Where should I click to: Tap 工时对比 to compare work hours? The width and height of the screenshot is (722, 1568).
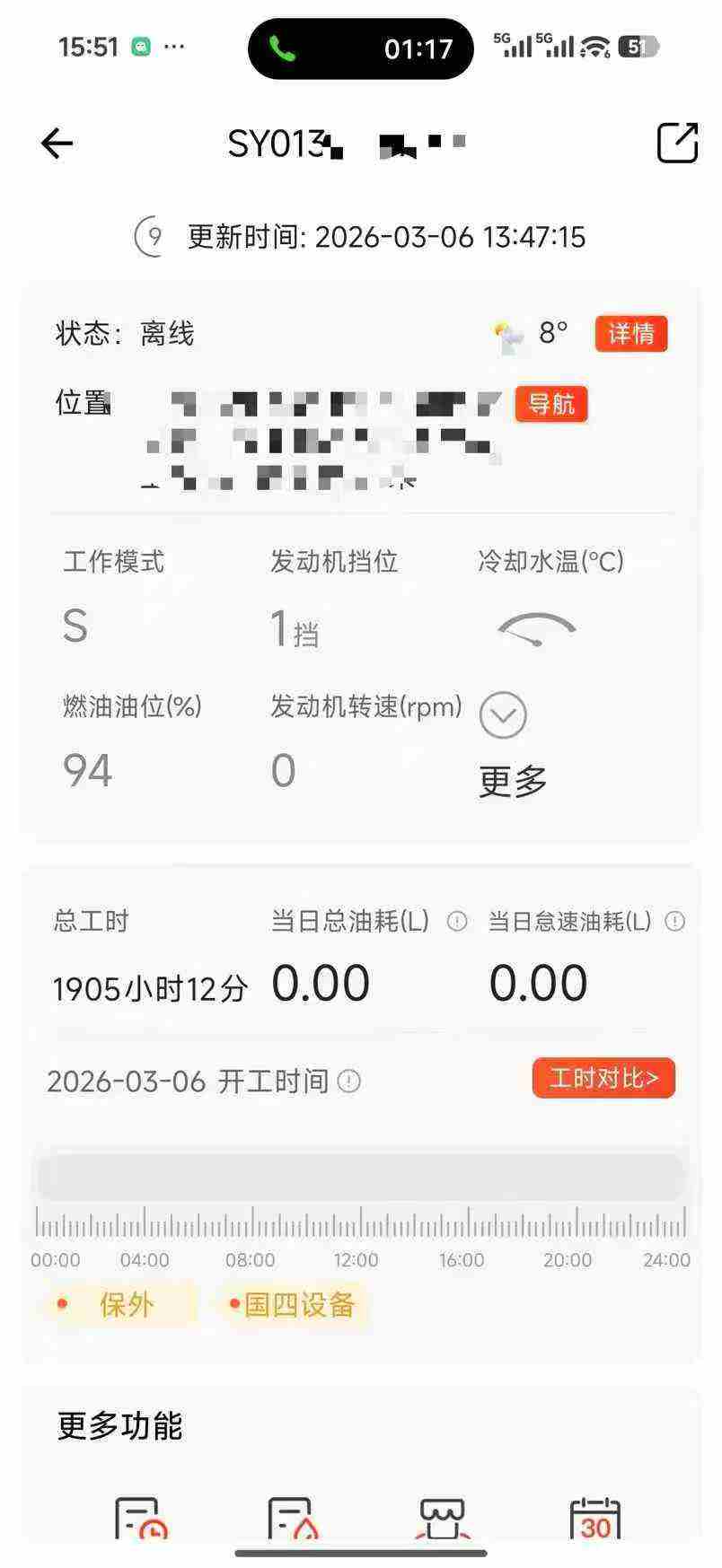coord(603,1078)
